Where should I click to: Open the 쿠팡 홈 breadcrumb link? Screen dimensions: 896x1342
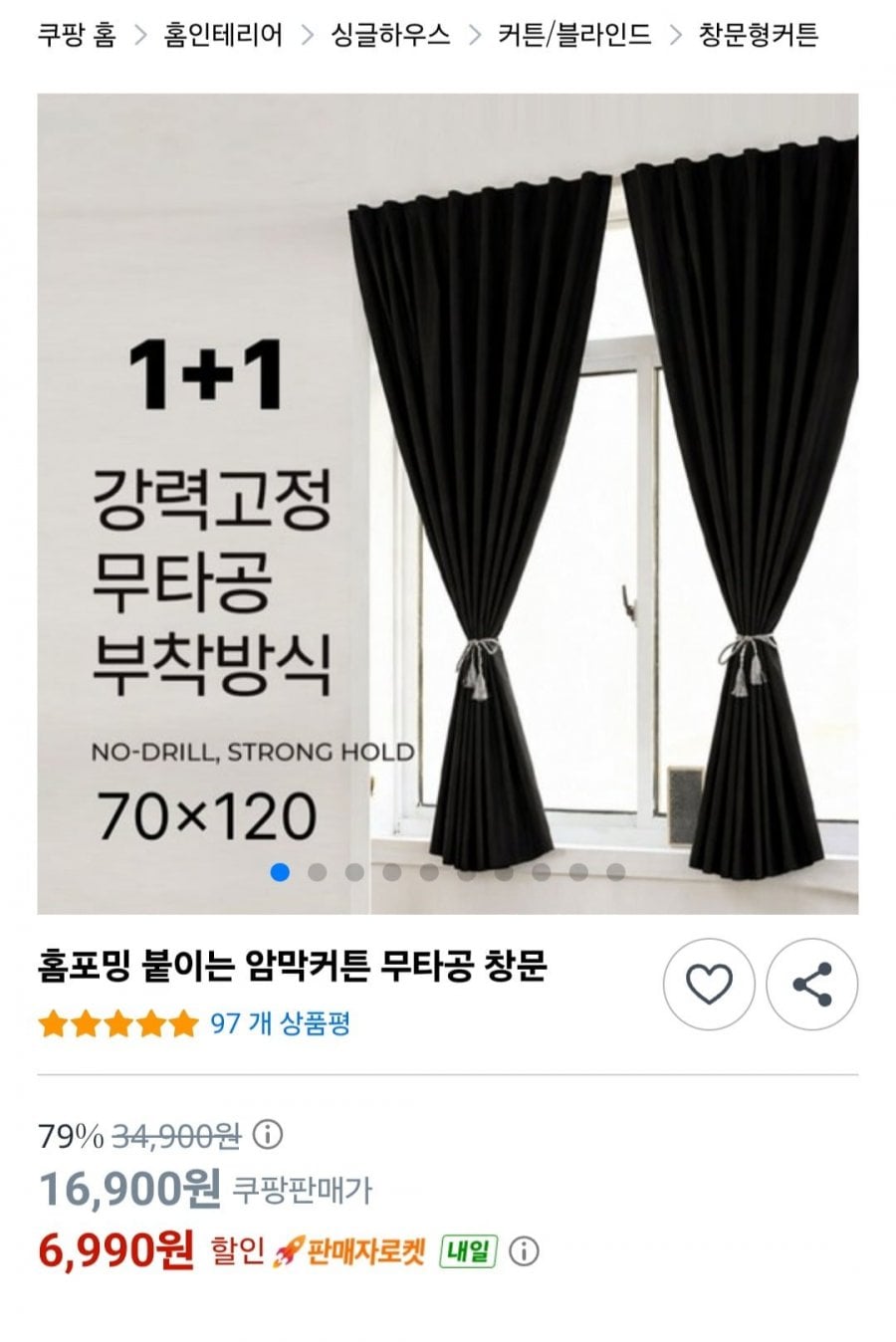77,36
